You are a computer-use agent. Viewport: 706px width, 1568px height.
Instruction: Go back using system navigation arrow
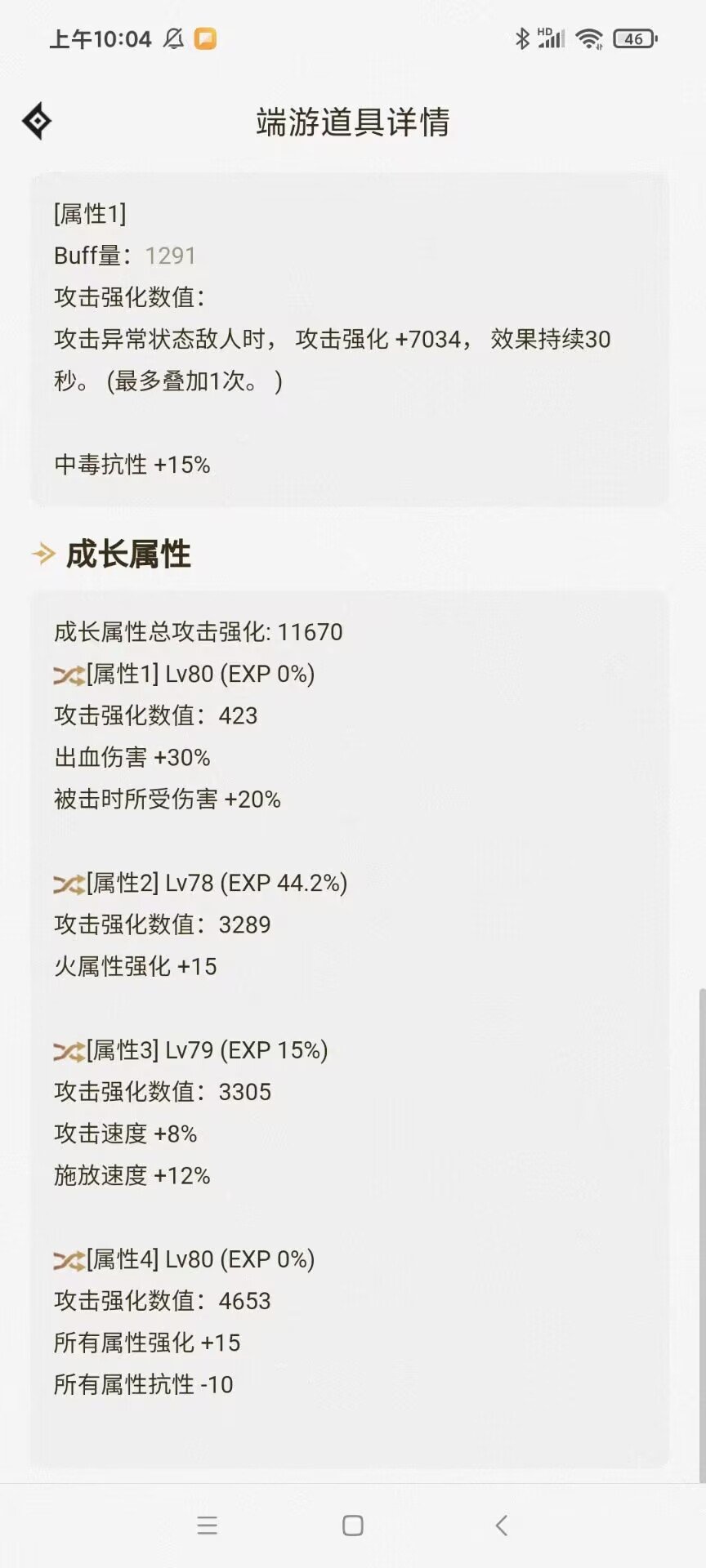[x=501, y=1525]
